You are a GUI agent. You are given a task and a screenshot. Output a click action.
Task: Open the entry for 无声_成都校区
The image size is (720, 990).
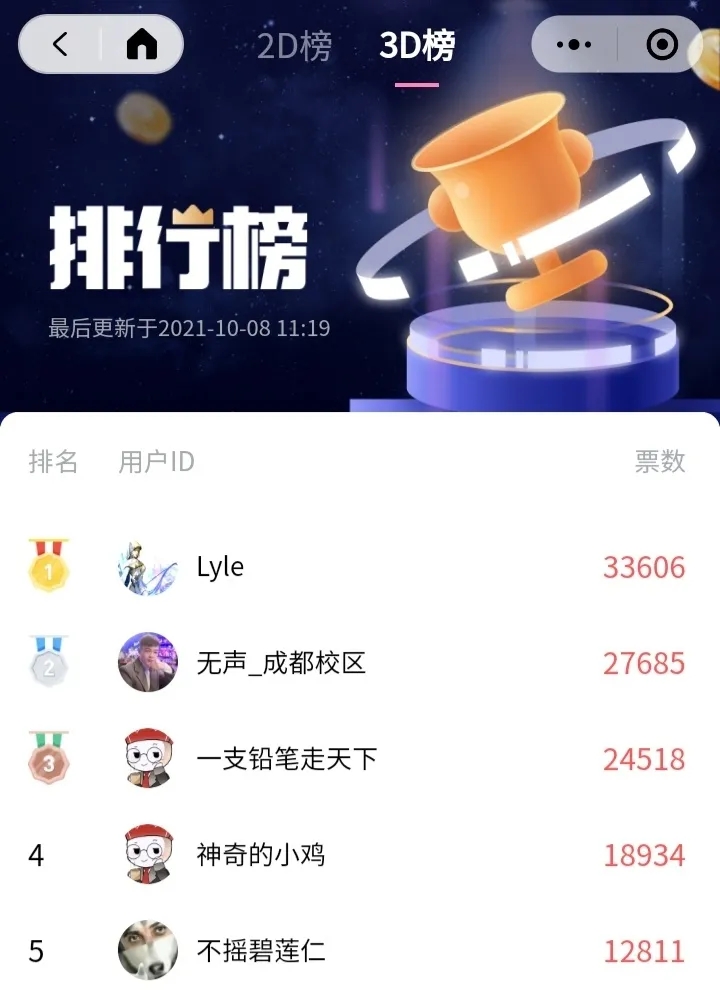click(360, 663)
